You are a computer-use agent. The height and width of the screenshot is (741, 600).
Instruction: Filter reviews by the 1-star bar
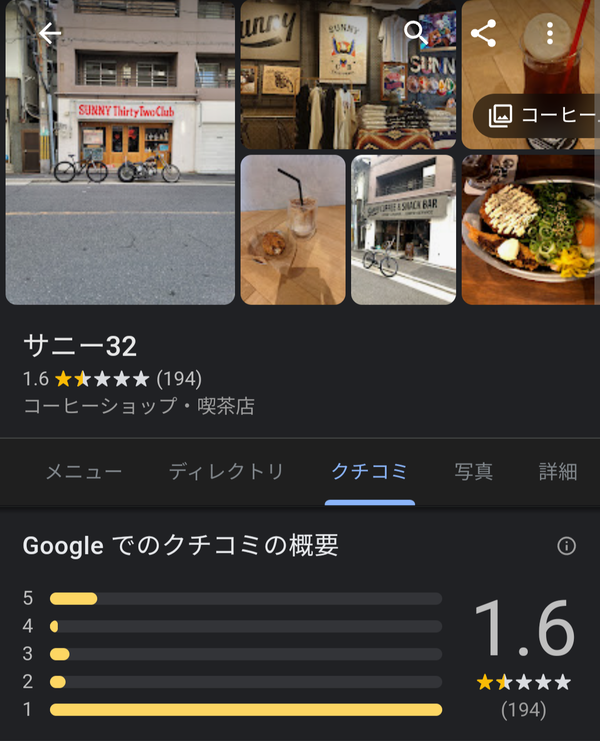pos(245,710)
